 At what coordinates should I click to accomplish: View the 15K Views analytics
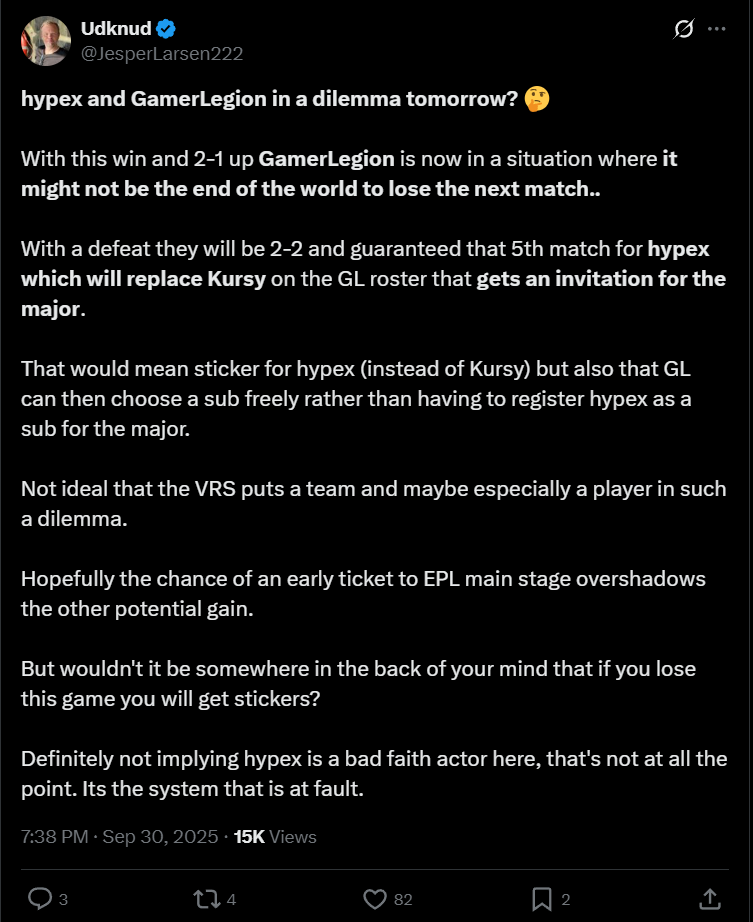coord(275,836)
